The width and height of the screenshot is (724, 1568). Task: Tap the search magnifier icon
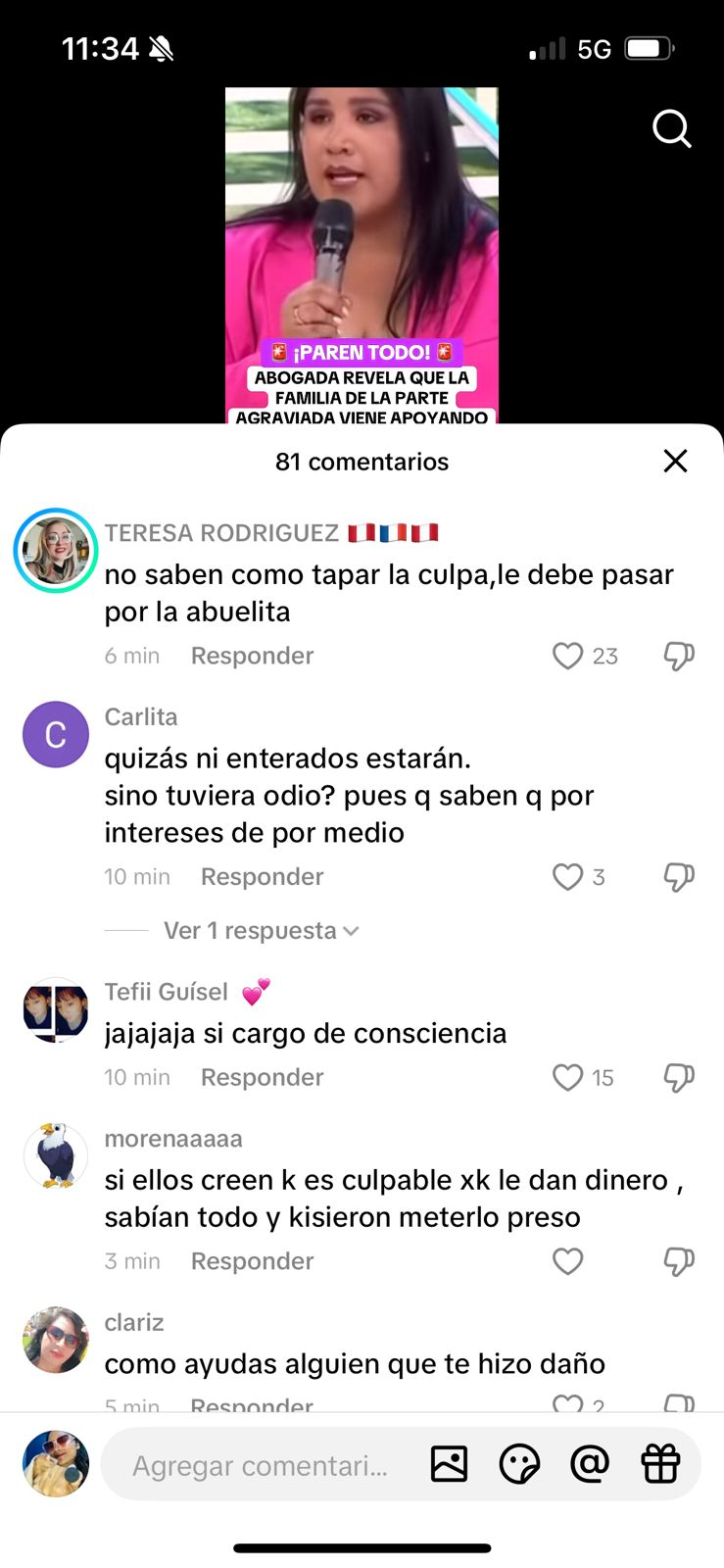point(672,128)
